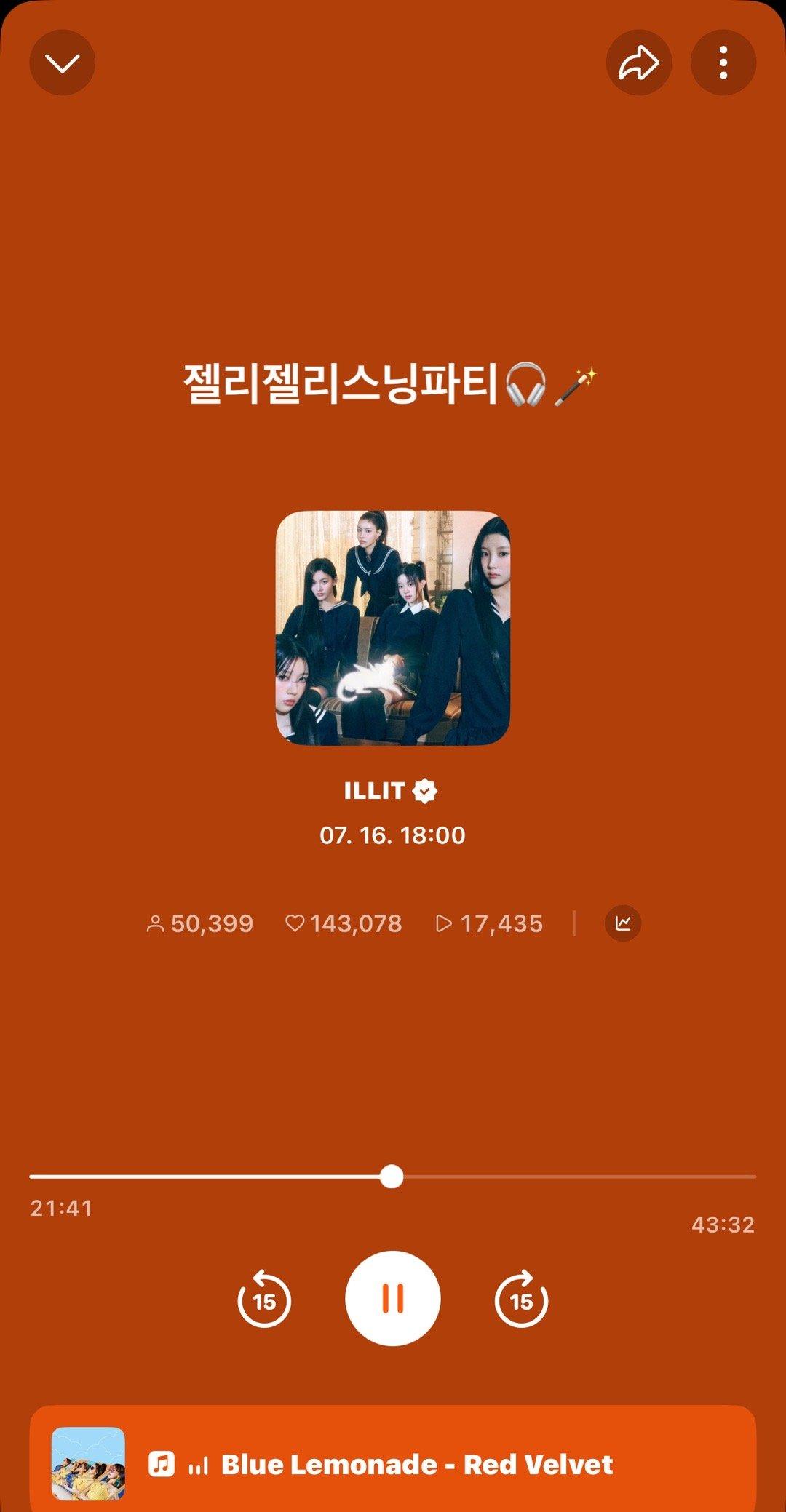Share this live replay
Image resolution: width=786 pixels, height=1512 pixels.
click(x=638, y=63)
